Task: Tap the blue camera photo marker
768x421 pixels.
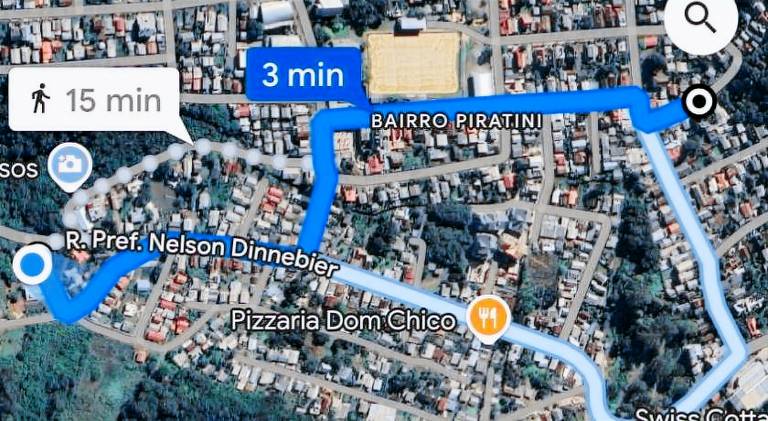Action: tap(69, 165)
